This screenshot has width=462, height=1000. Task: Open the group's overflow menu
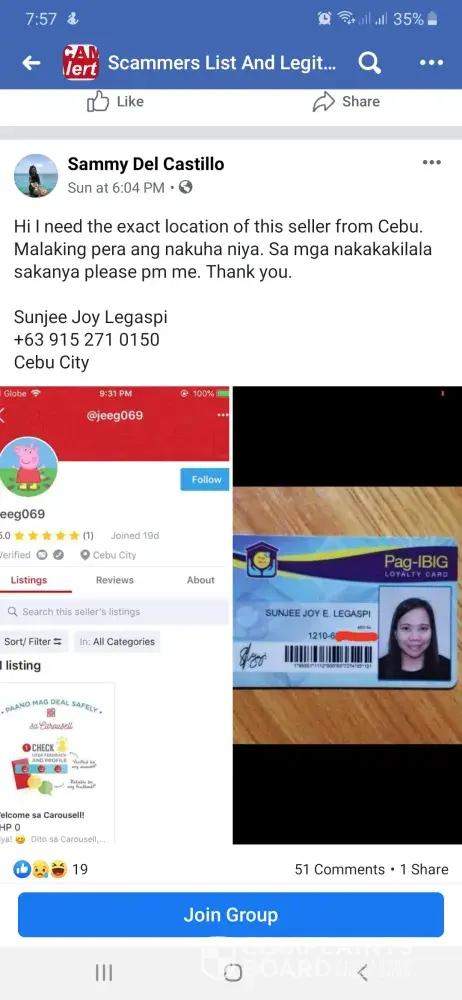click(431, 62)
